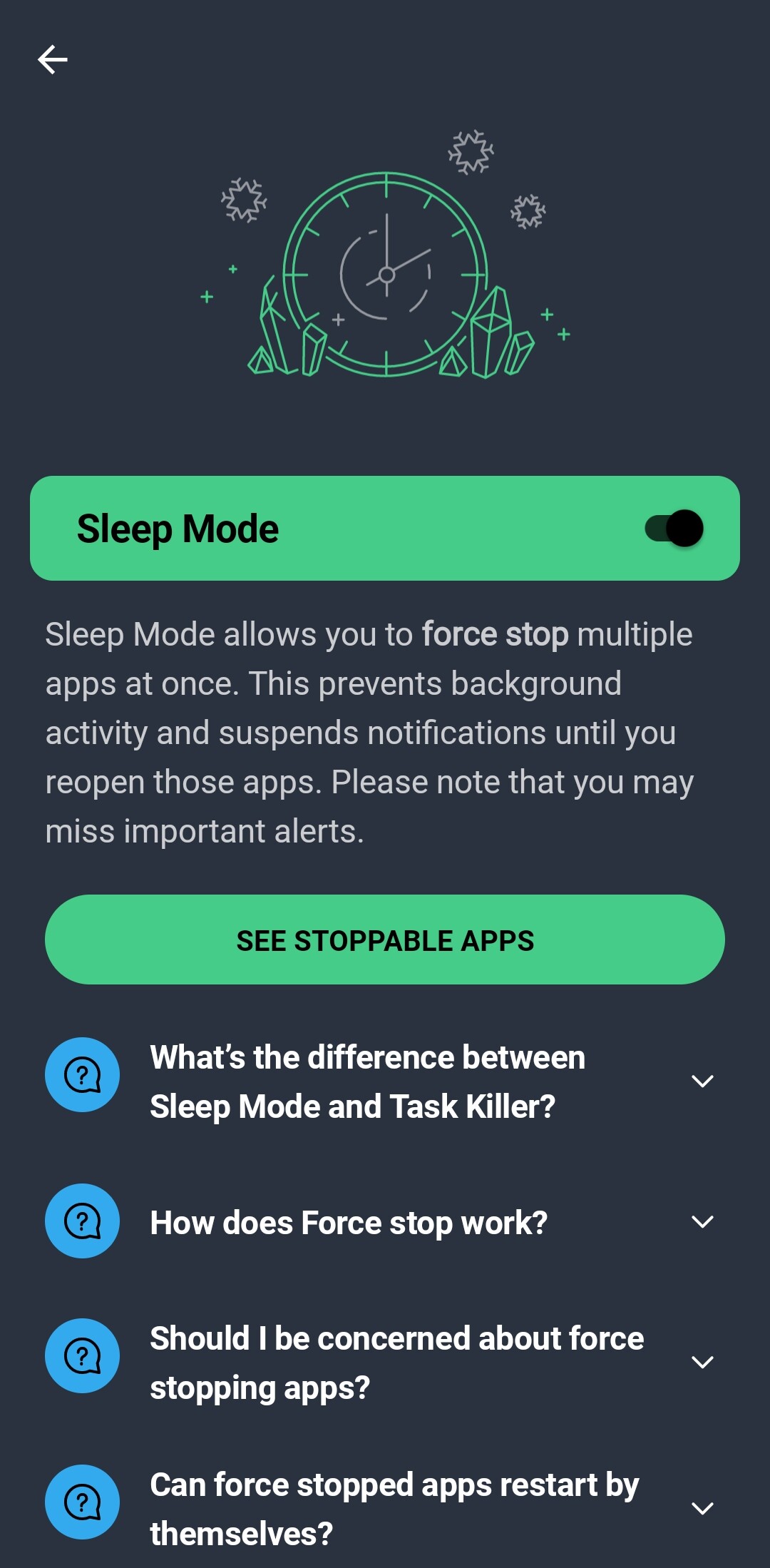Expand "Should I be concerned about force stopping apps?"
Screen dimensions: 770x1568
tap(385, 1363)
